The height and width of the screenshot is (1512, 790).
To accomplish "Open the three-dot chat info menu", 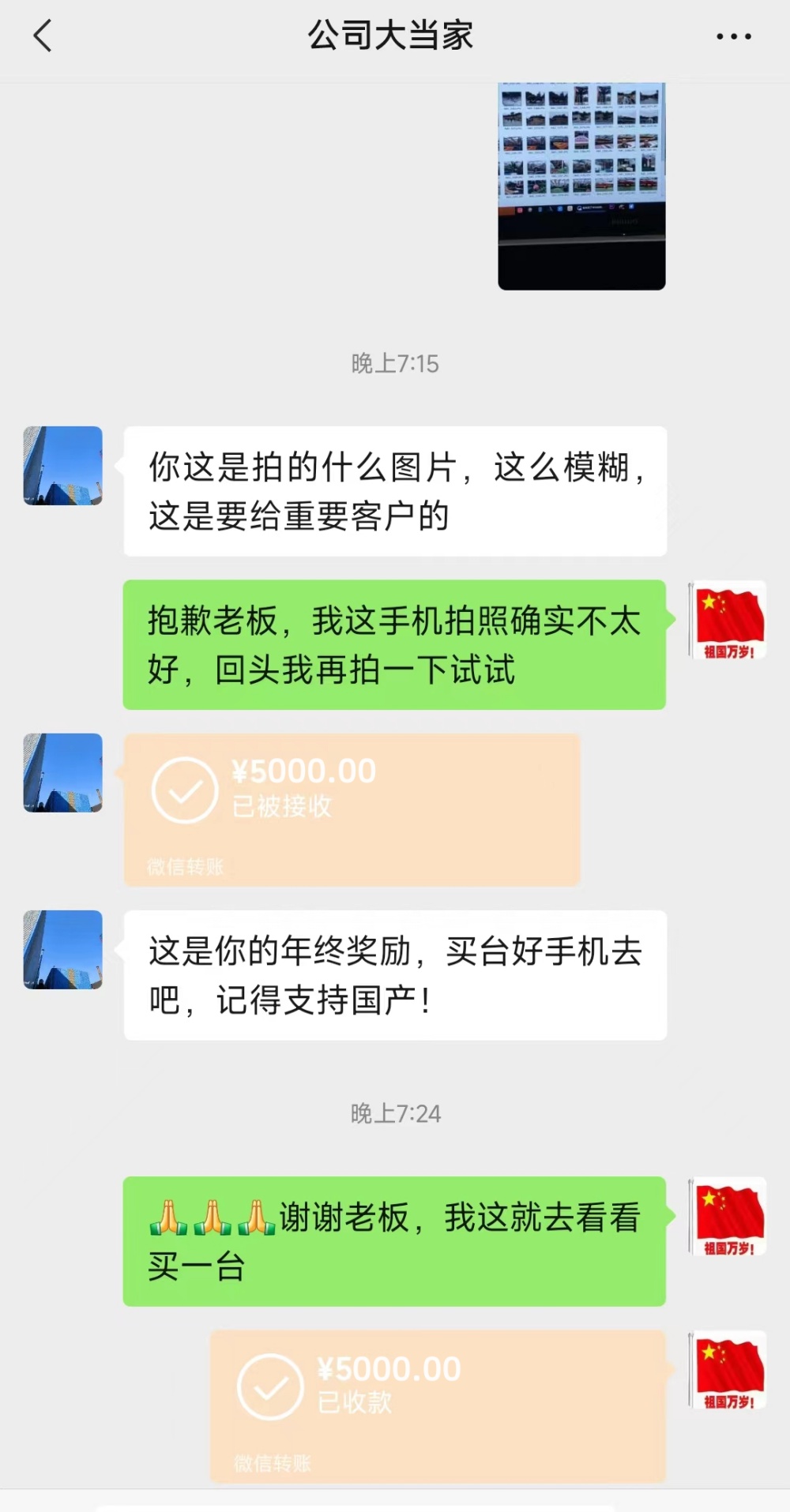I will point(733,36).
